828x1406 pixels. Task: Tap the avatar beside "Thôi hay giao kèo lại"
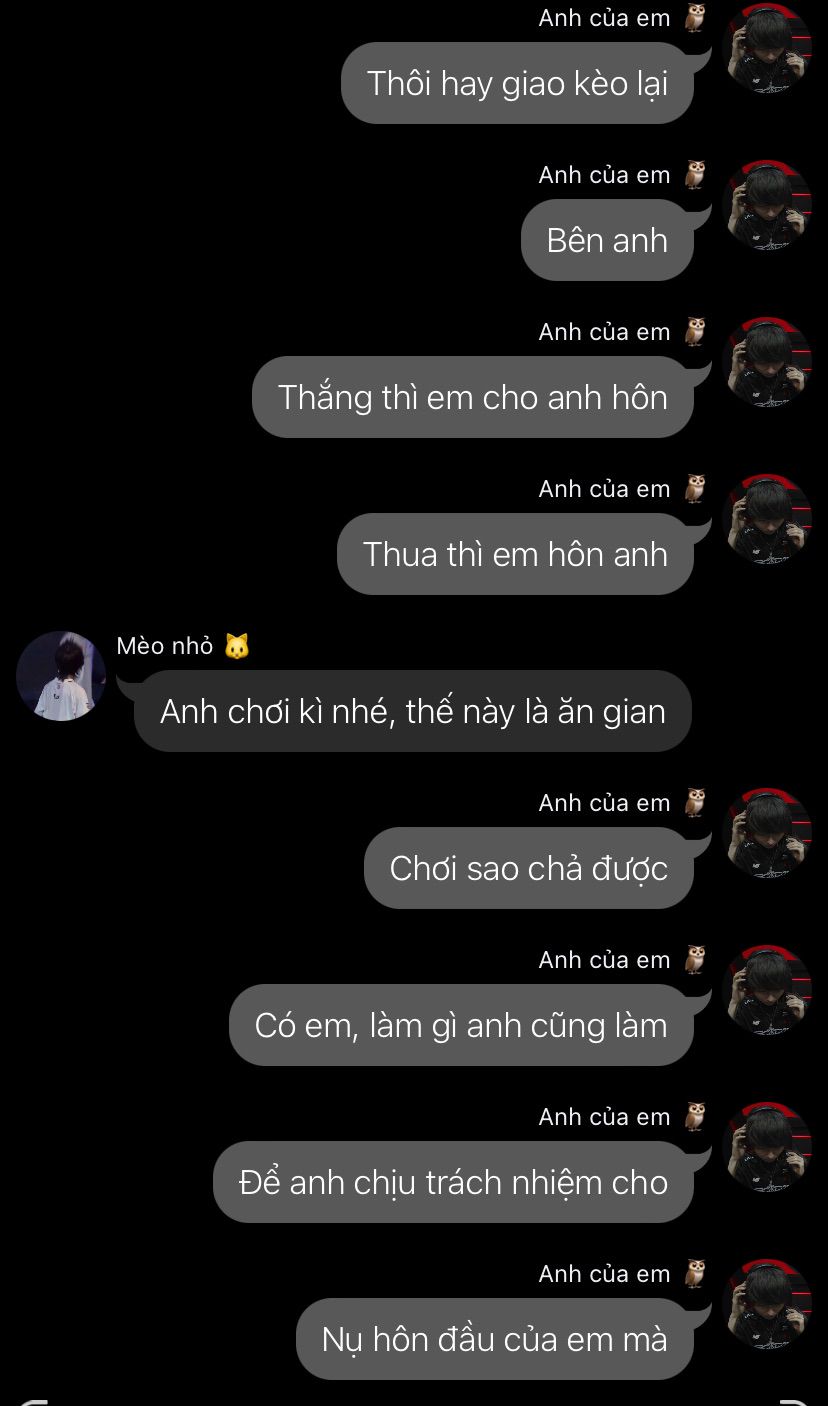767,48
